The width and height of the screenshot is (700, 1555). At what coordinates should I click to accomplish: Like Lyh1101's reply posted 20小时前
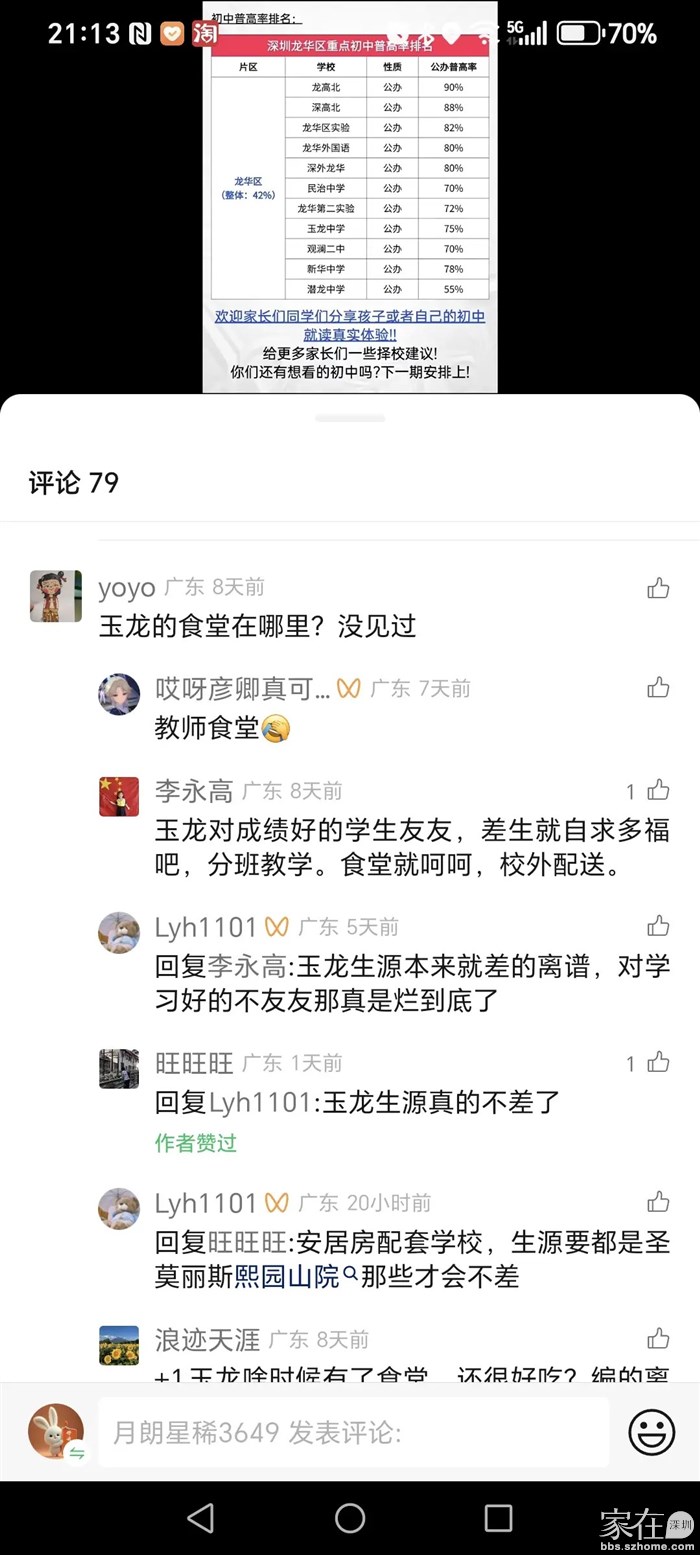click(x=658, y=1202)
